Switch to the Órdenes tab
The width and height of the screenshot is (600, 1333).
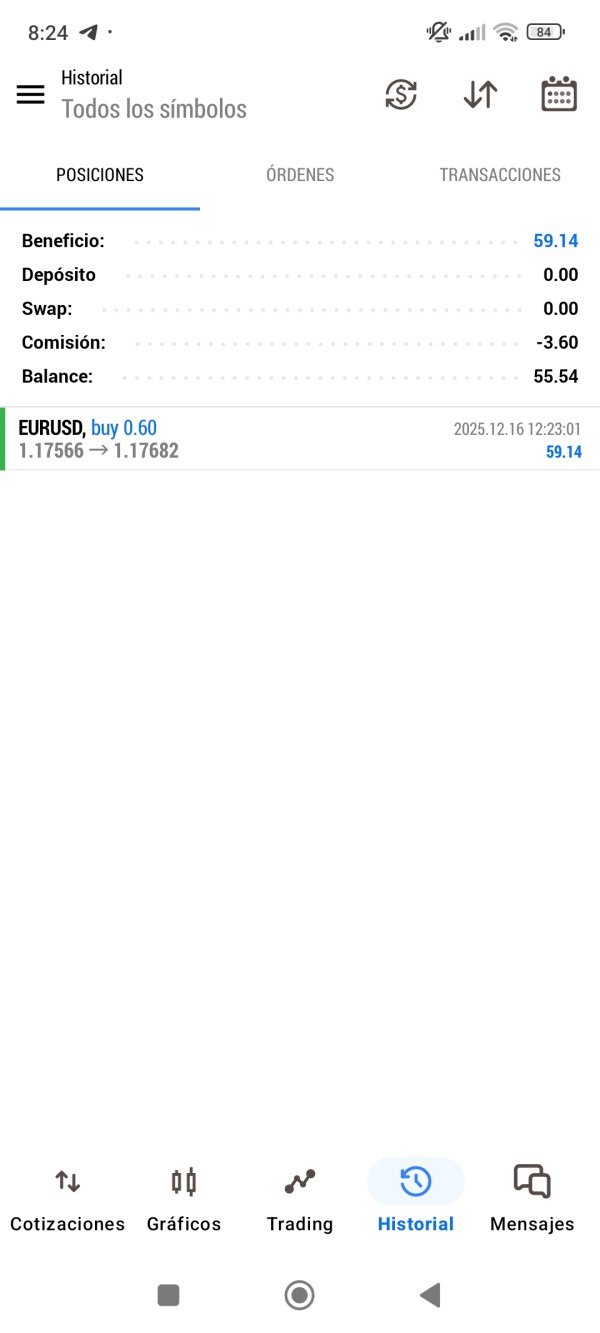(300, 175)
